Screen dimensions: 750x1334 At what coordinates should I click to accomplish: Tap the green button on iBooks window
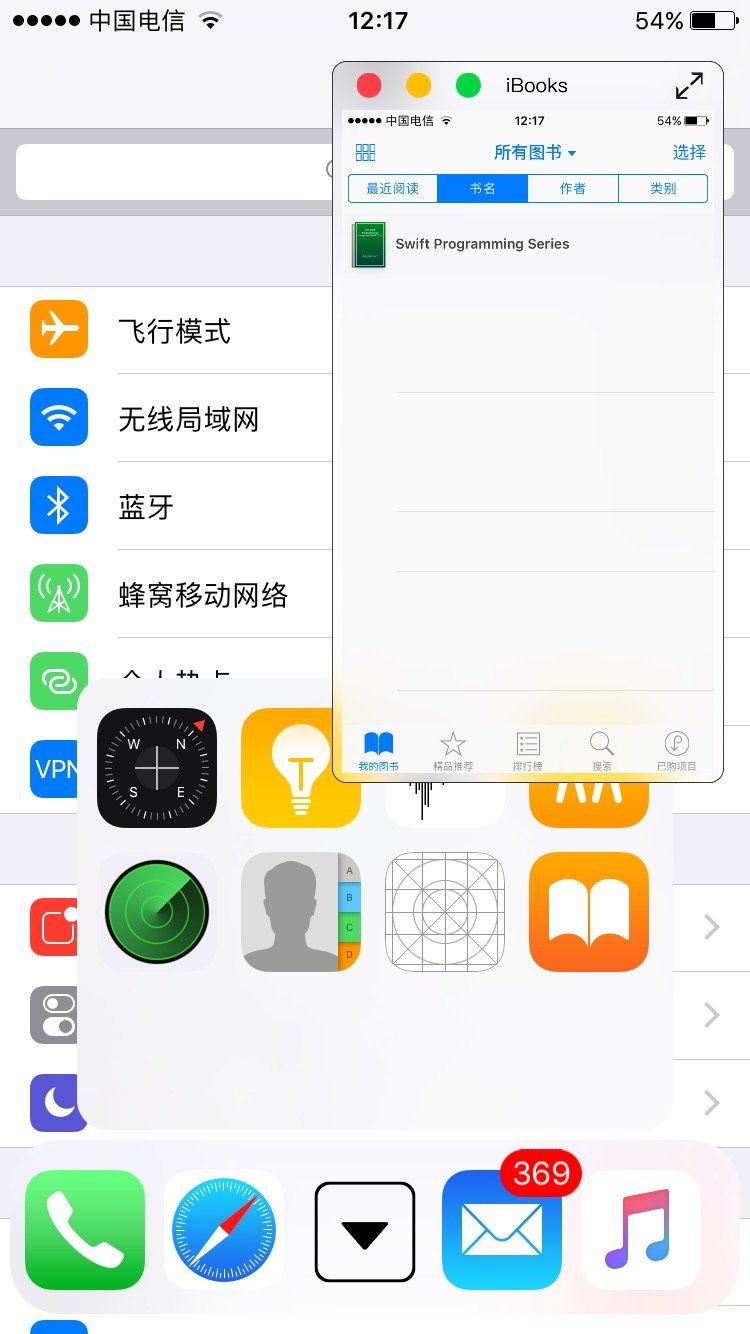point(468,86)
